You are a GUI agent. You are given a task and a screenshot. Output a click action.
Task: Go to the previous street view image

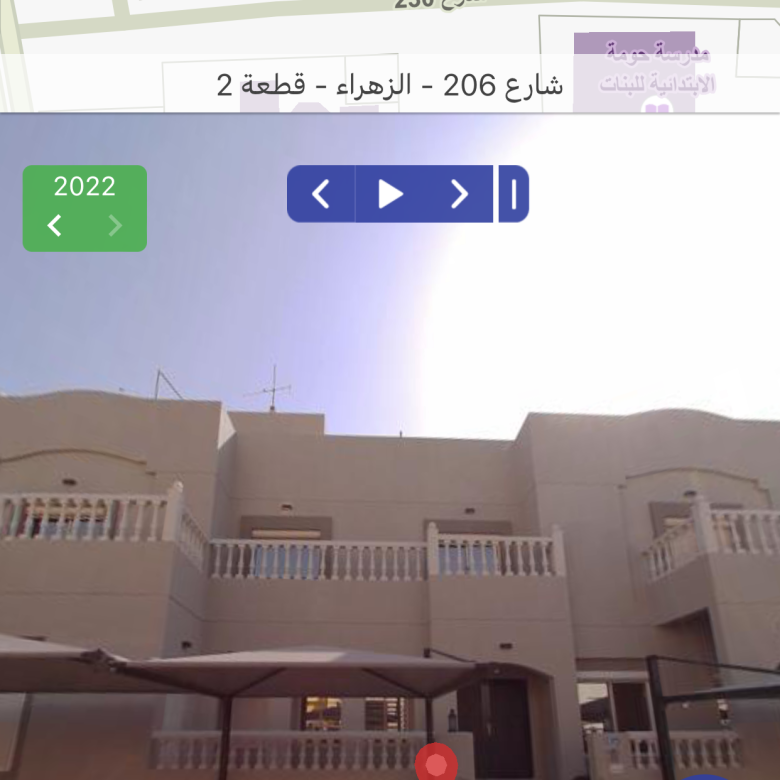click(321, 194)
